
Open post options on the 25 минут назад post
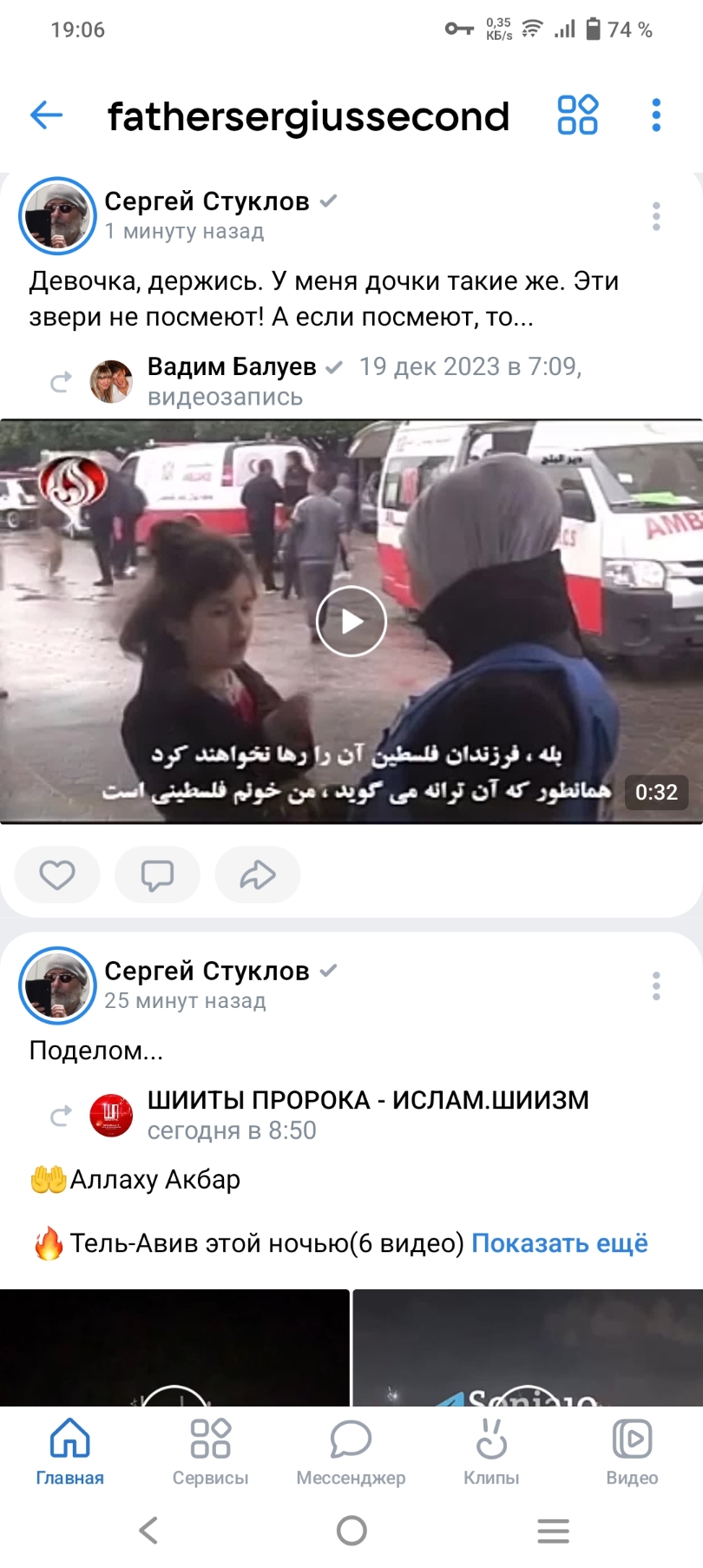(x=656, y=985)
